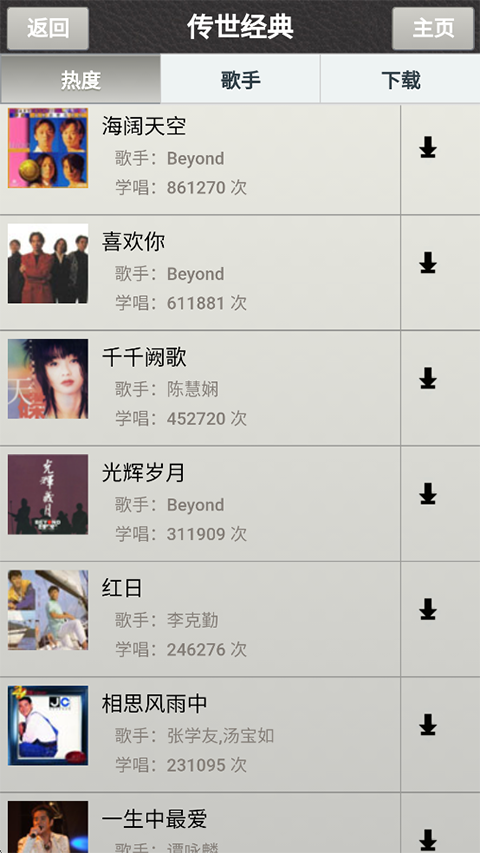Download the song 光辉岁月
Screen dimensions: 480x853
[428, 494]
